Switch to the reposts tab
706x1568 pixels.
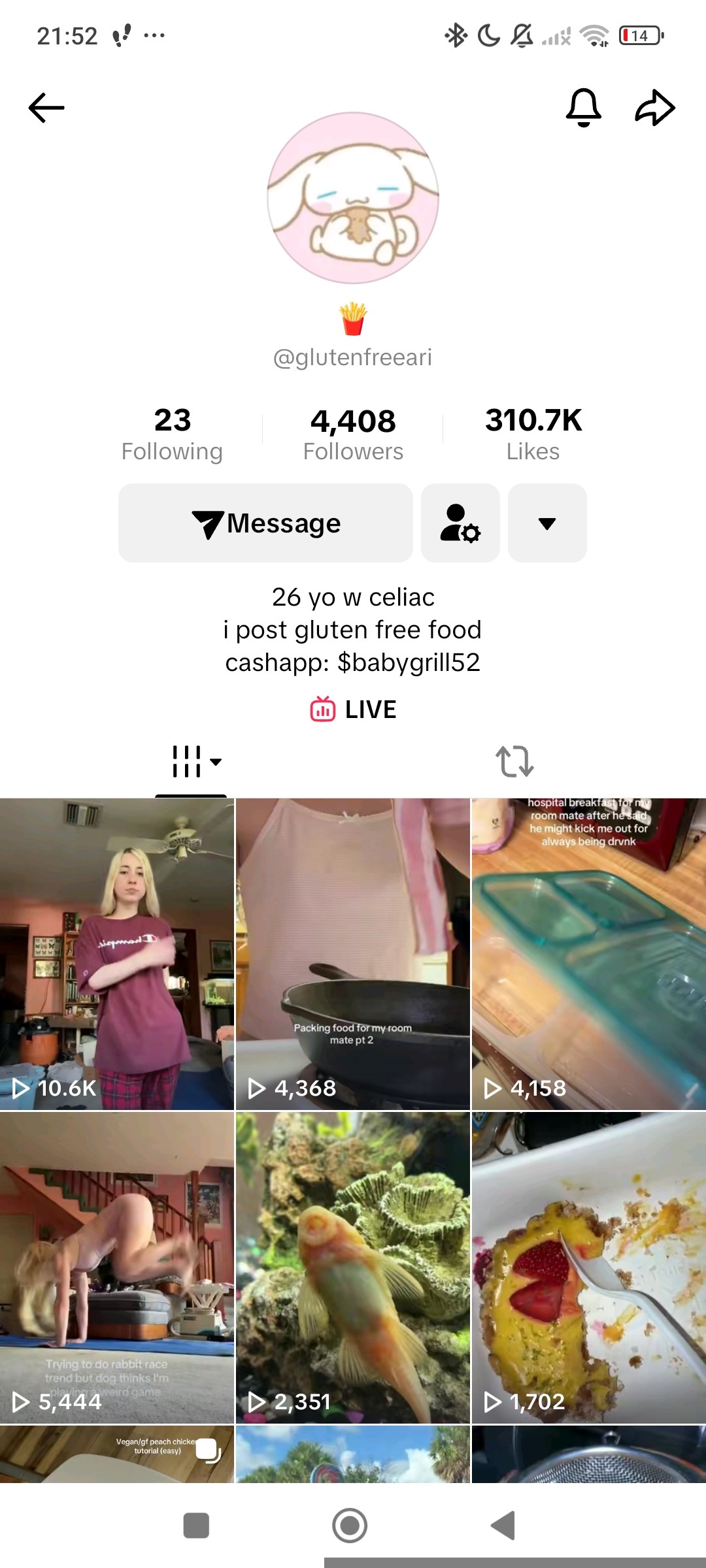tap(514, 762)
